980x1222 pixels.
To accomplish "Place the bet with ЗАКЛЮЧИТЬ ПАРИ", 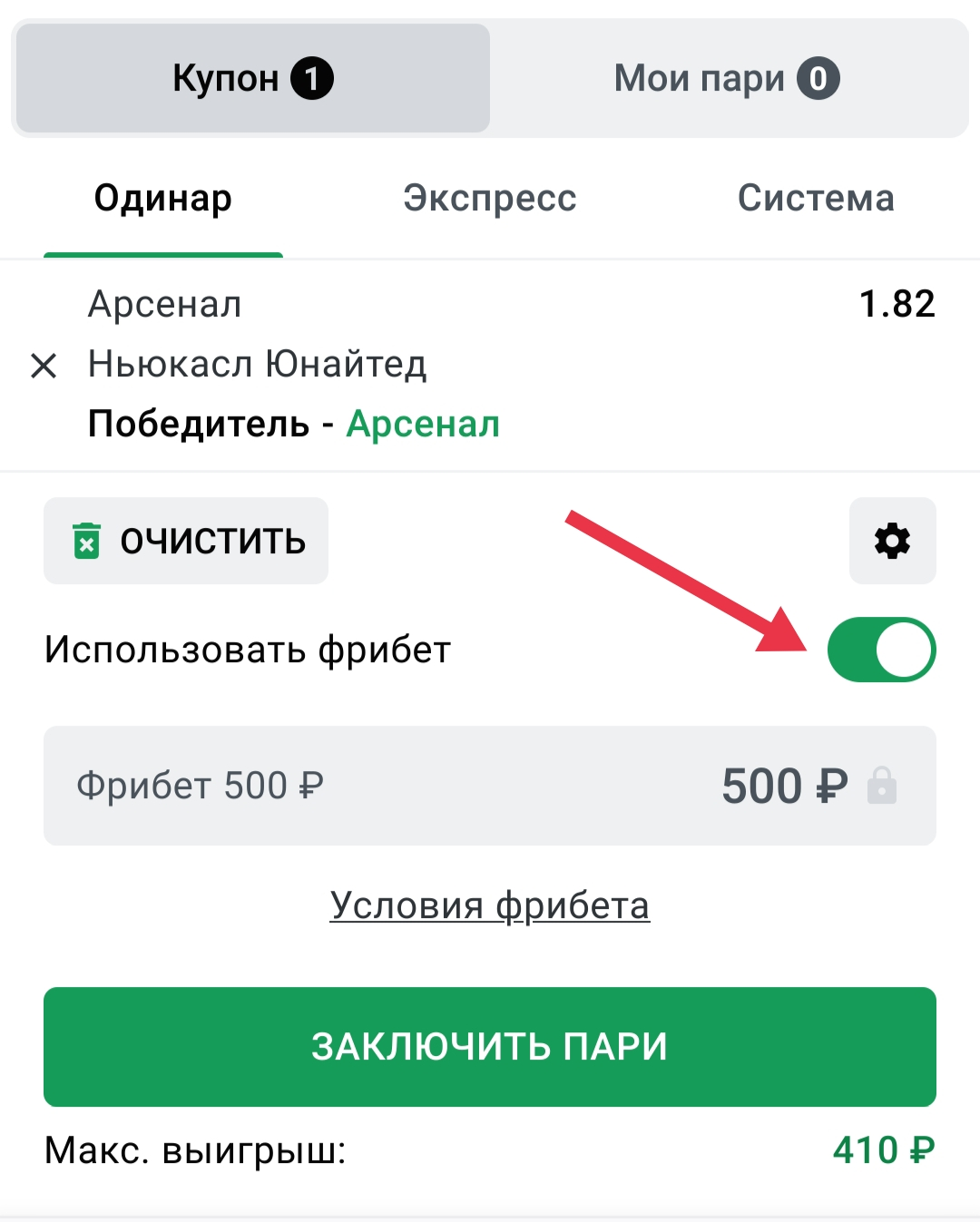I will coord(490,1047).
